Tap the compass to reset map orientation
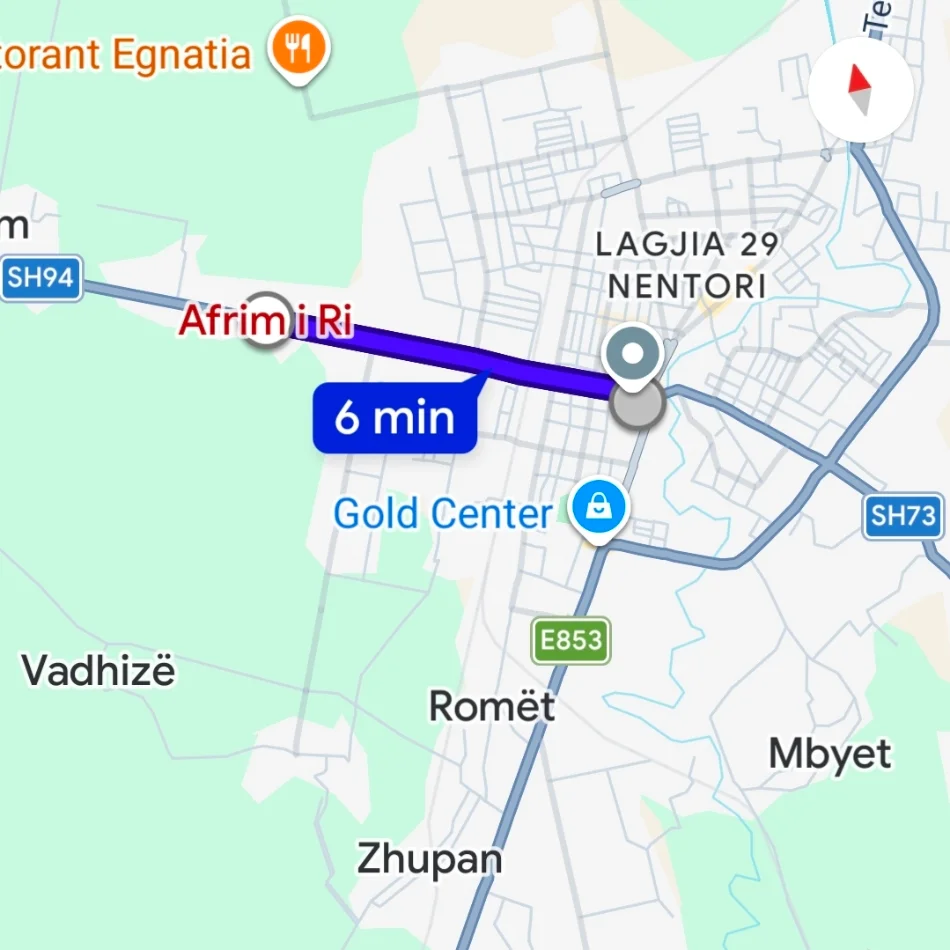Image resolution: width=950 pixels, height=950 pixels. coord(860,90)
